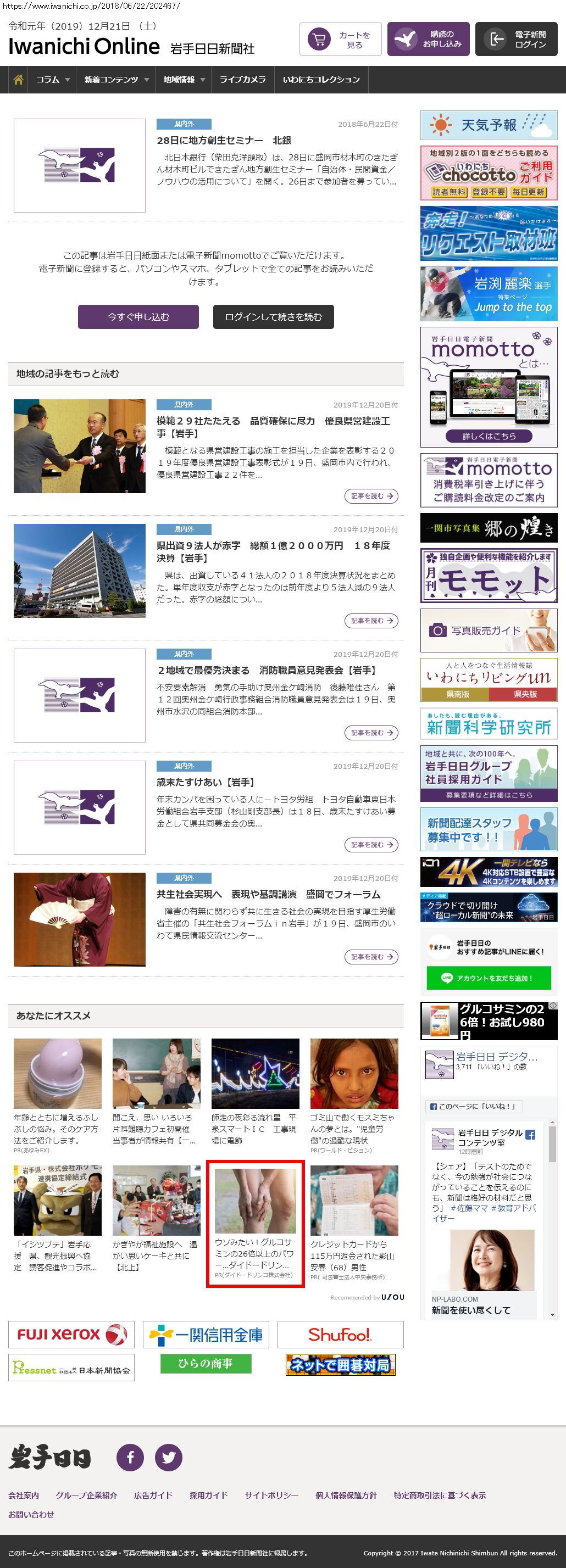Expand the 新着コンテンツ menu

(x=116, y=80)
